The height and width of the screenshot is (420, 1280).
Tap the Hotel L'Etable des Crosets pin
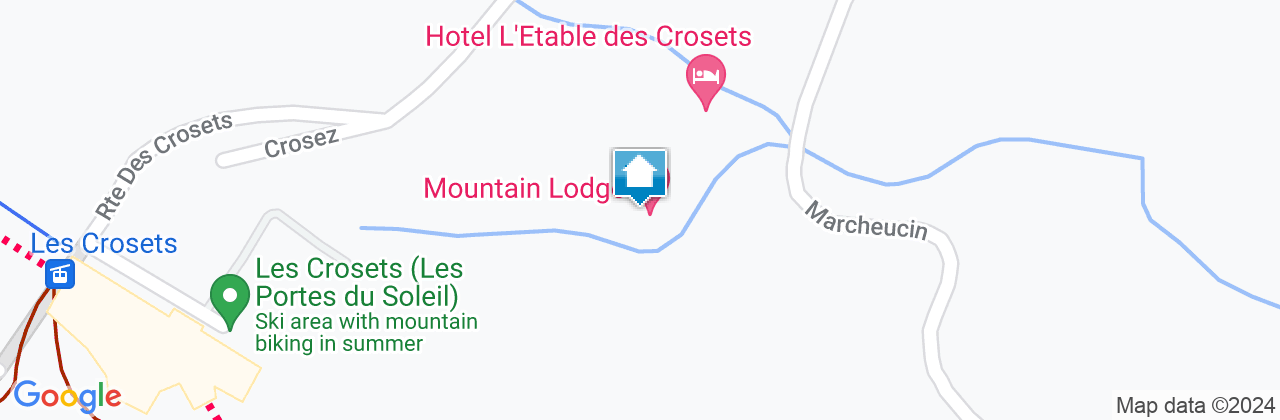pos(706,79)
